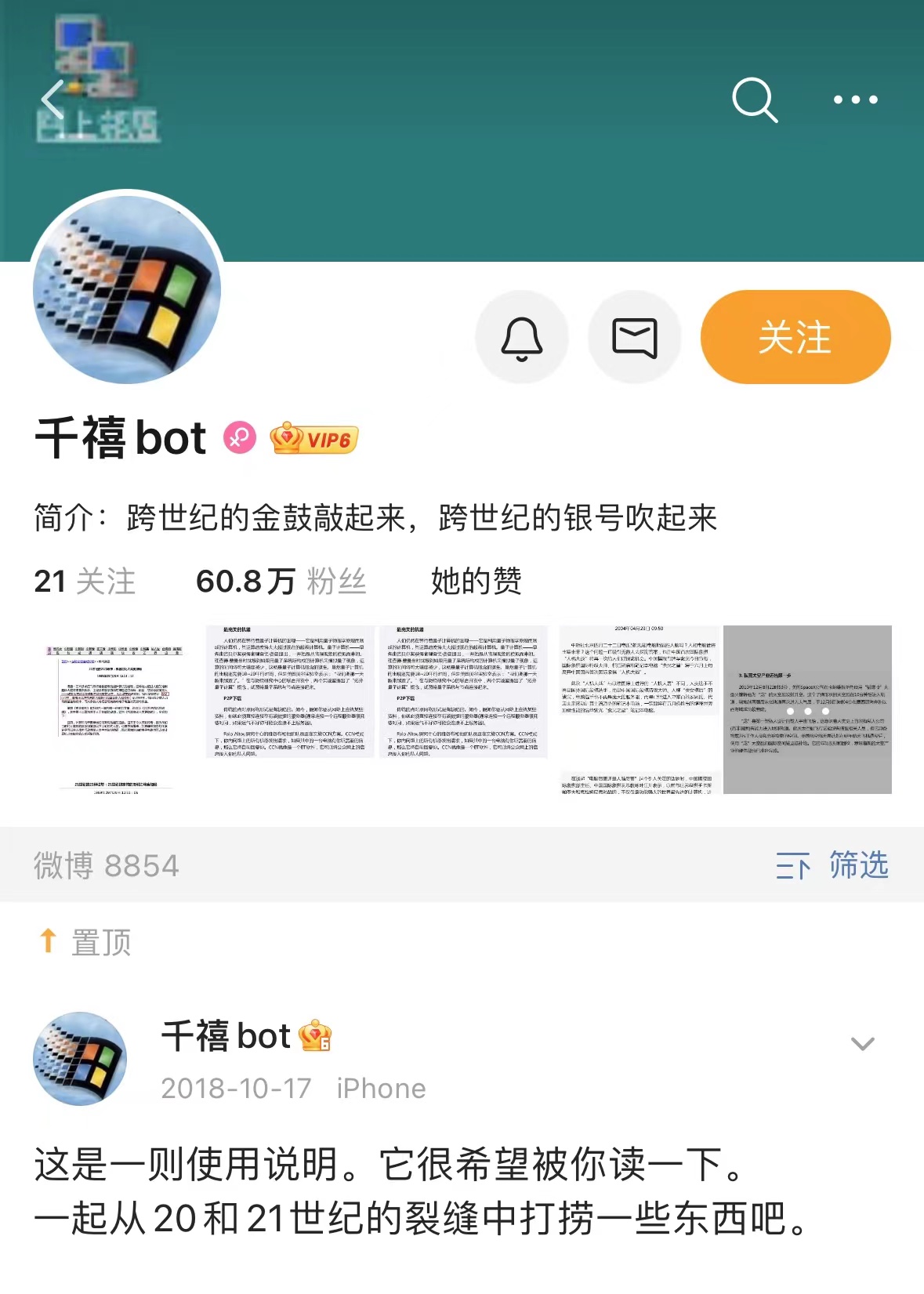The height and width of the screenshot is (1294, 924).
Task: Send a private message via envelope icon
Action: 634,338
